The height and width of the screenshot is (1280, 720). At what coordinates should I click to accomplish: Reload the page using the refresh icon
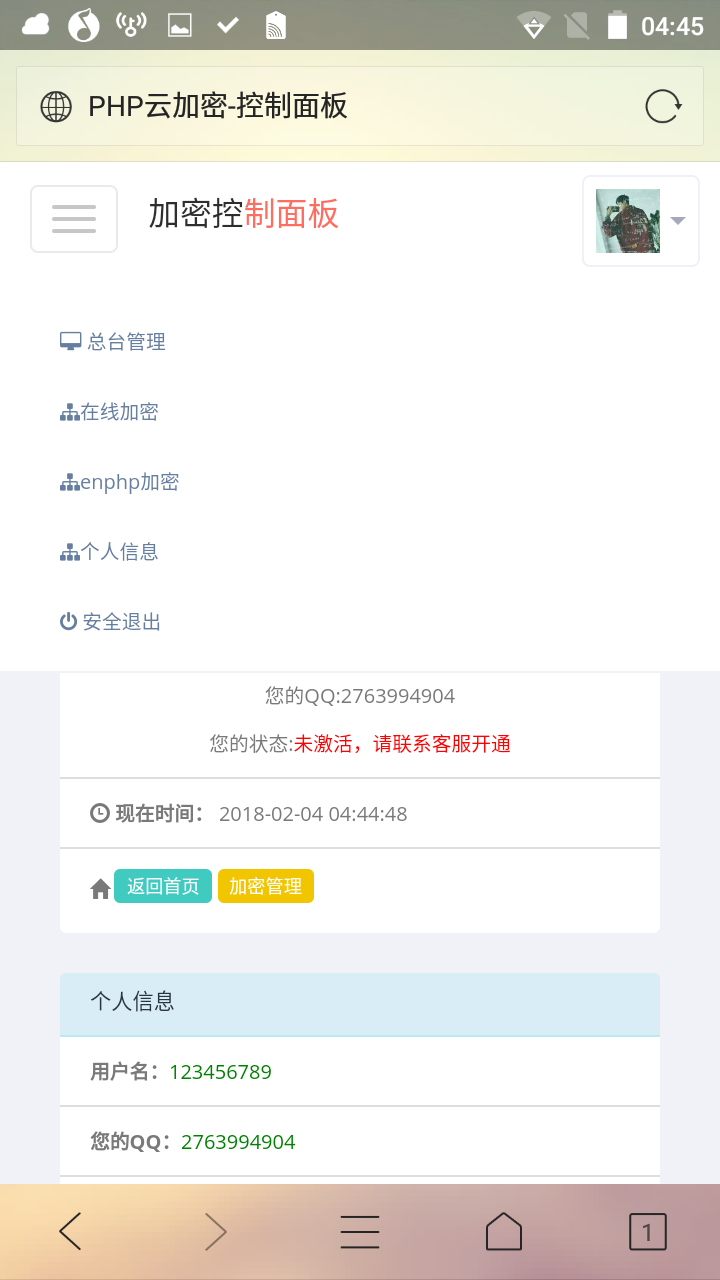(x=662, y=105)
